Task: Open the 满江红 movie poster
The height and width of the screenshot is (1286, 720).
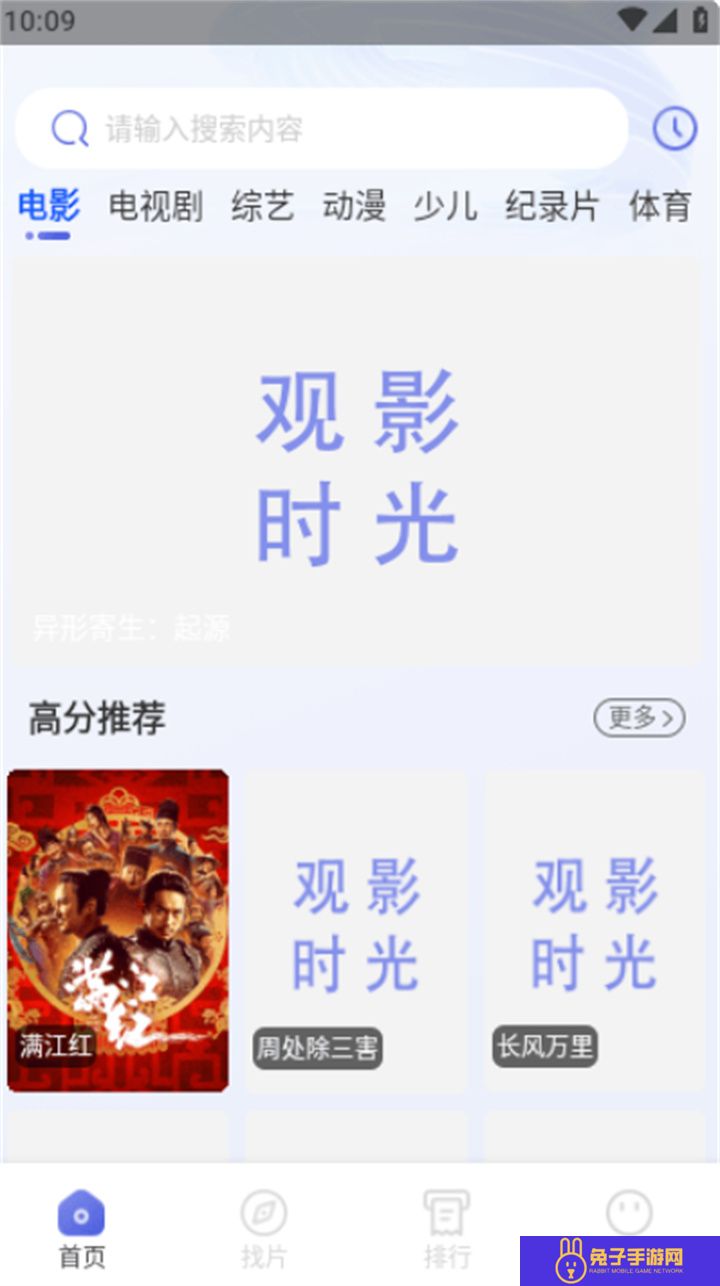Action: (x=118, y=930)
